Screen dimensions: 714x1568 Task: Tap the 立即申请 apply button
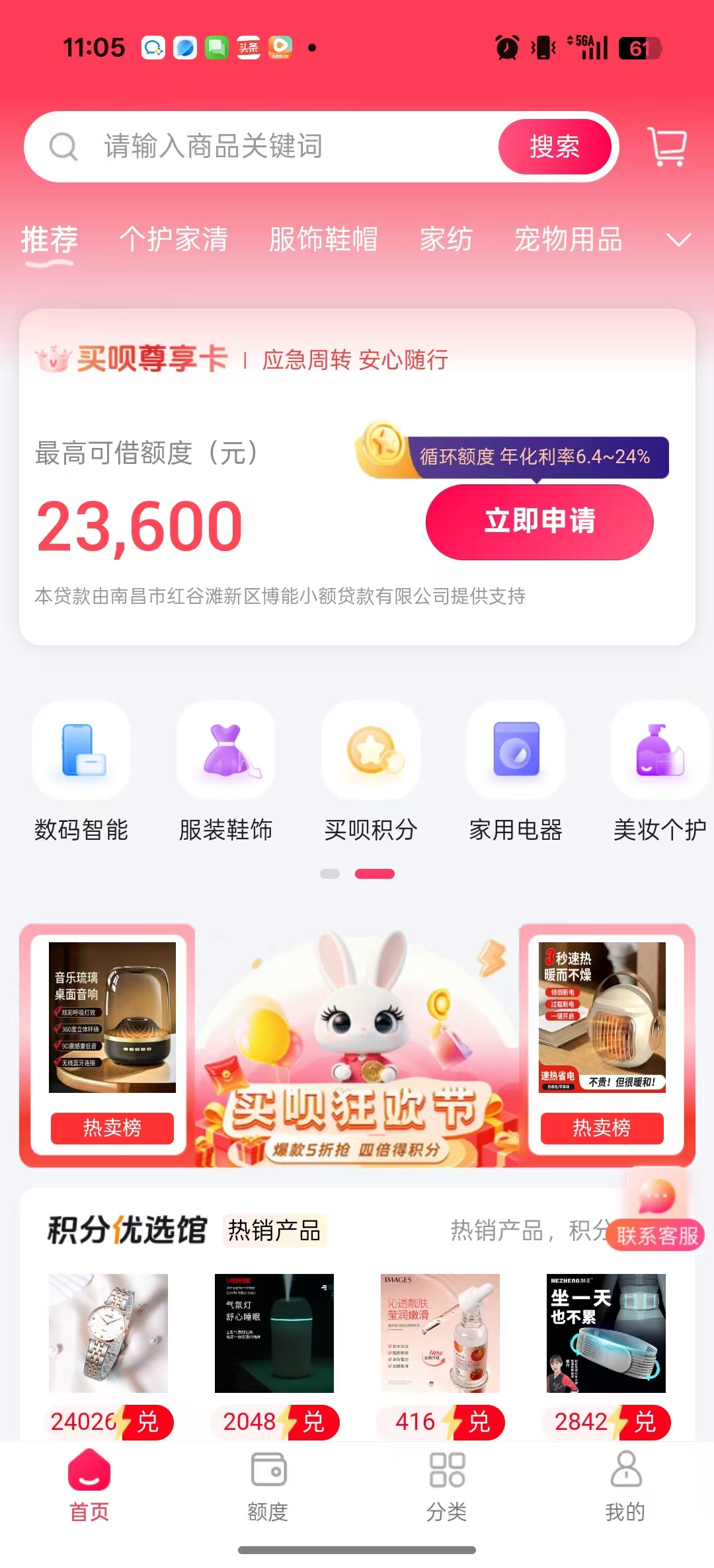click(x=539, y=521)
